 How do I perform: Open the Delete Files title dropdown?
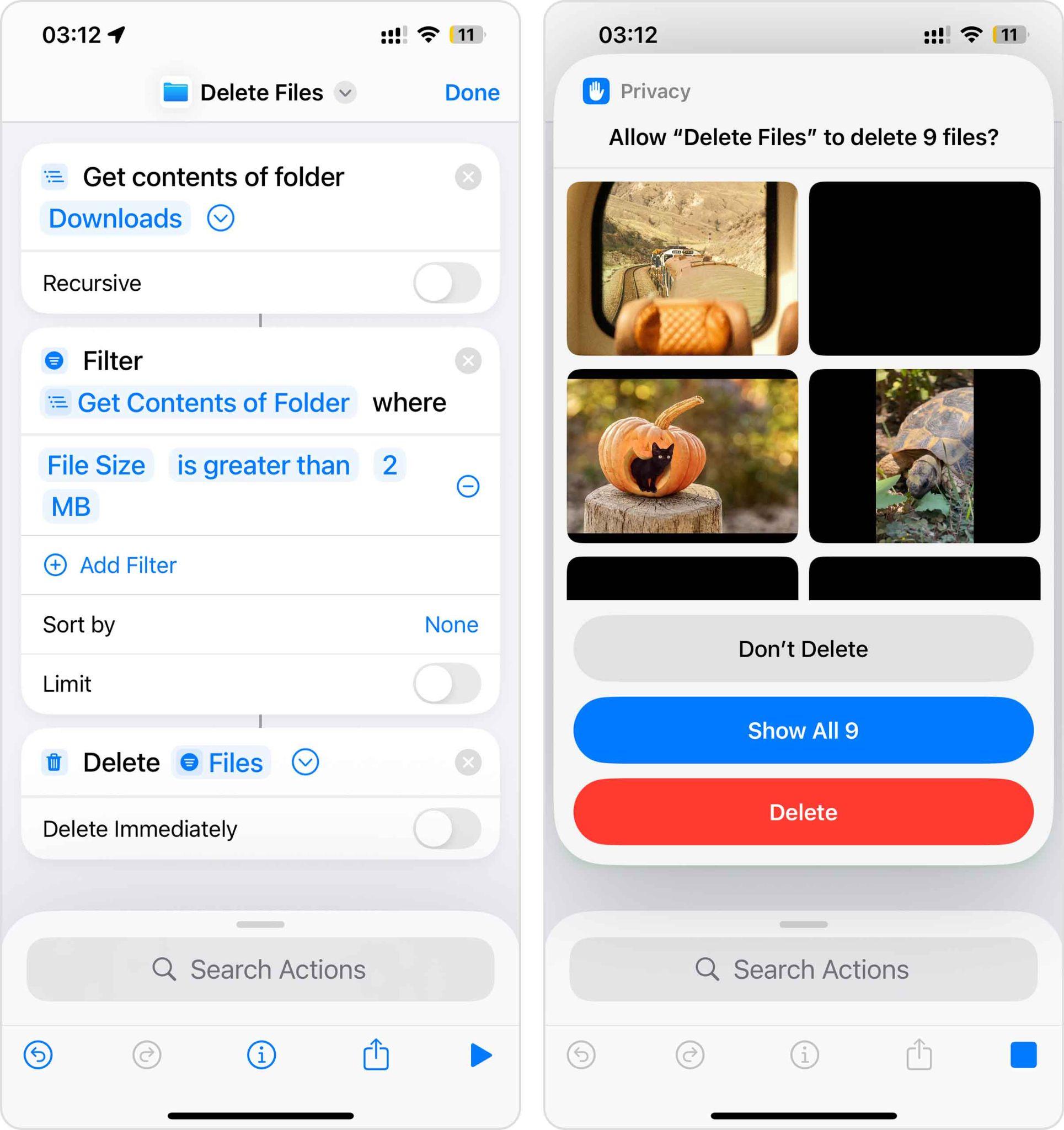345,93
